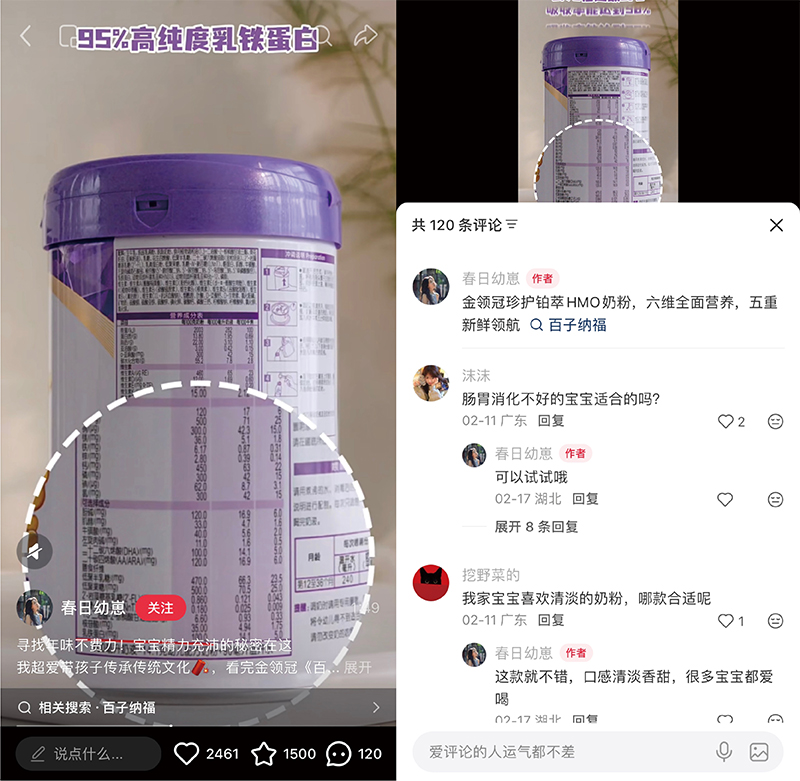Like 挖野菜的's comment
Image resolution: width=800 pixels, height=781 pixels.
click(x=726, y=621)
